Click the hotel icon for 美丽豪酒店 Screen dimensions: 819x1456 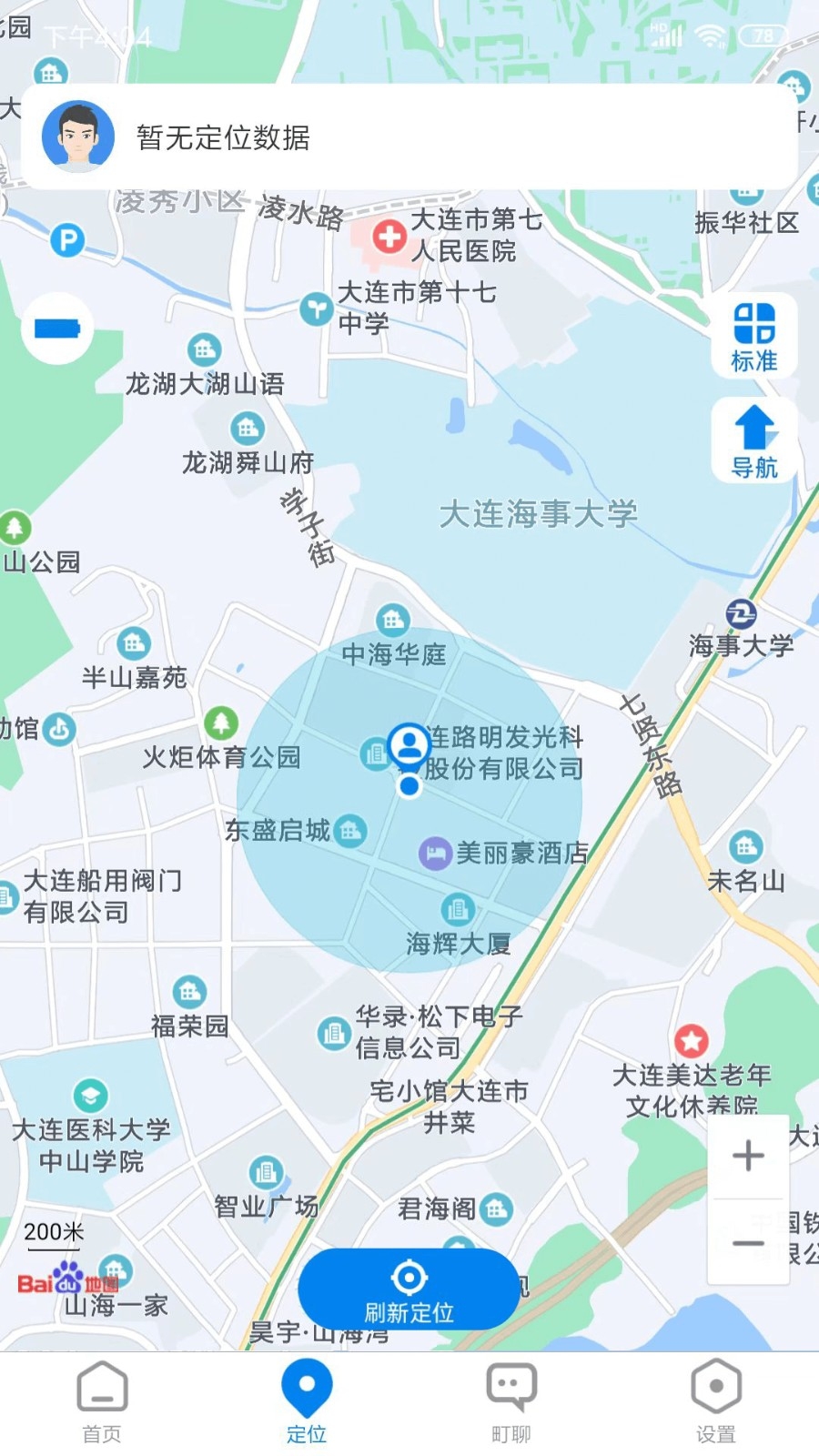pos(434,853)
